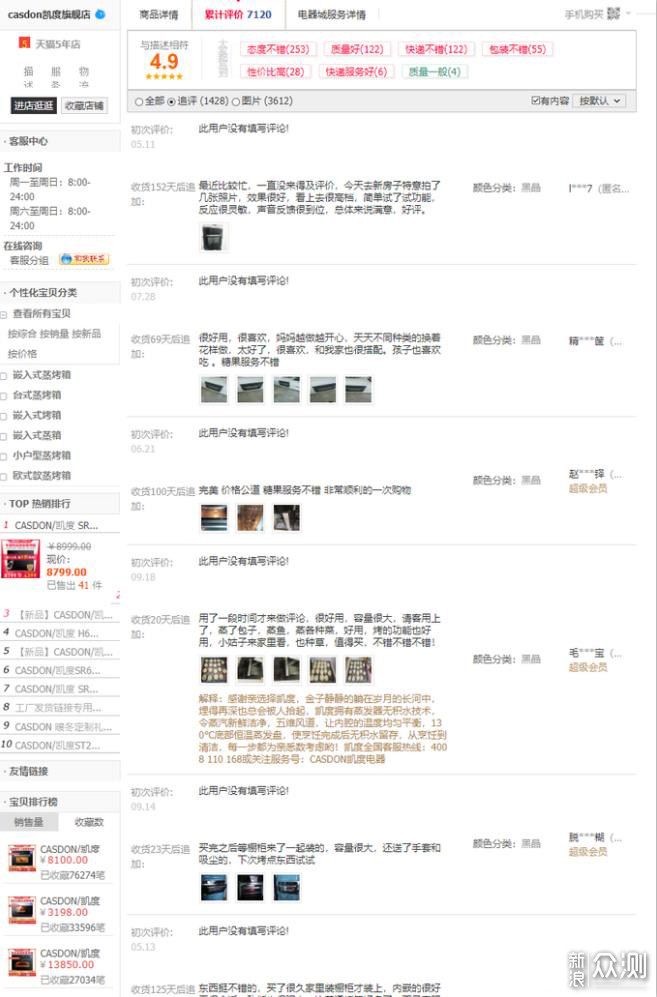Filter reviews by the 质量好(122) tag
657x997 pixels.
coord(356,49)
